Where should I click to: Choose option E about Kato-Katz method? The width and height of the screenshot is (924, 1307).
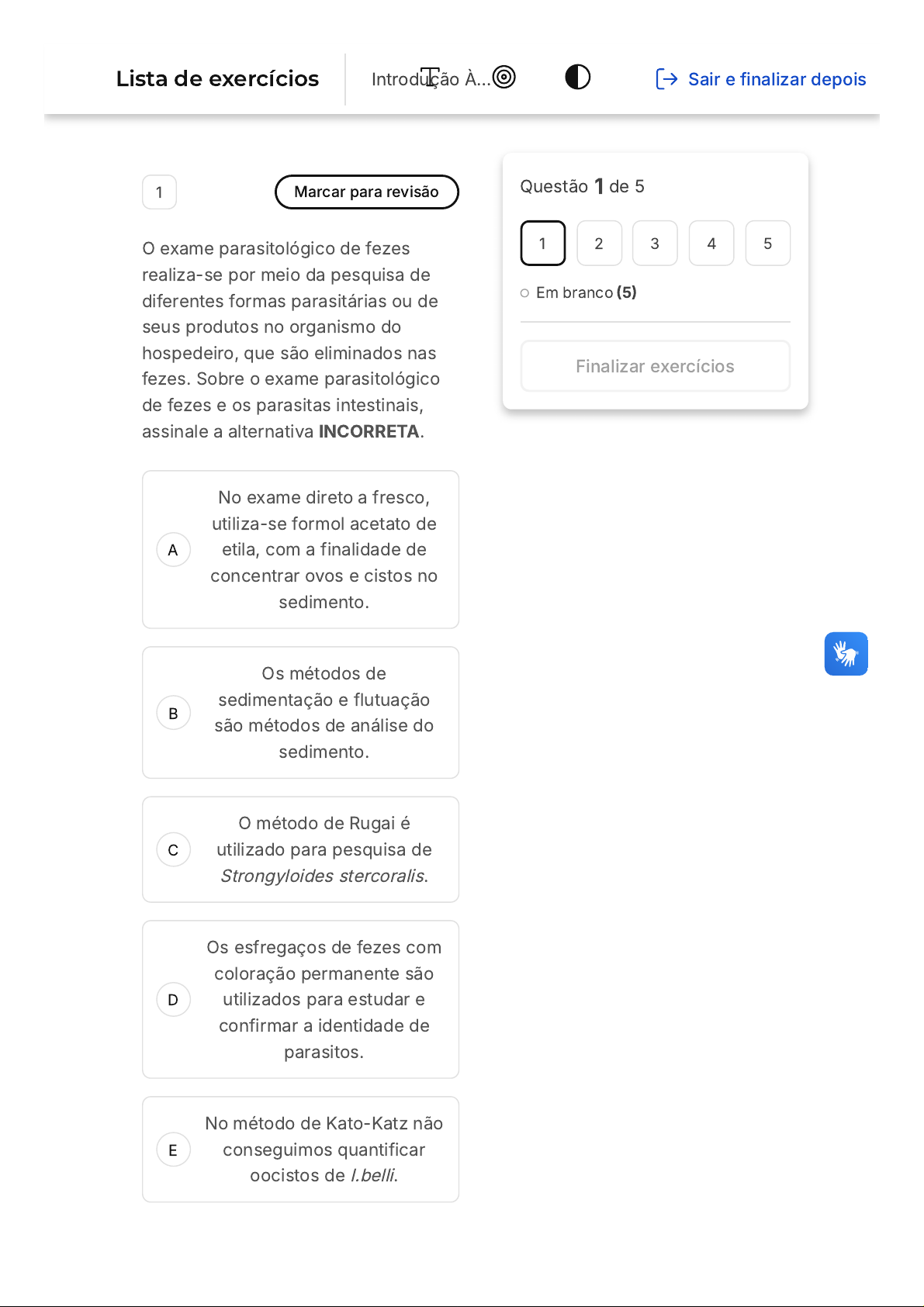[x=300, y=1149]
